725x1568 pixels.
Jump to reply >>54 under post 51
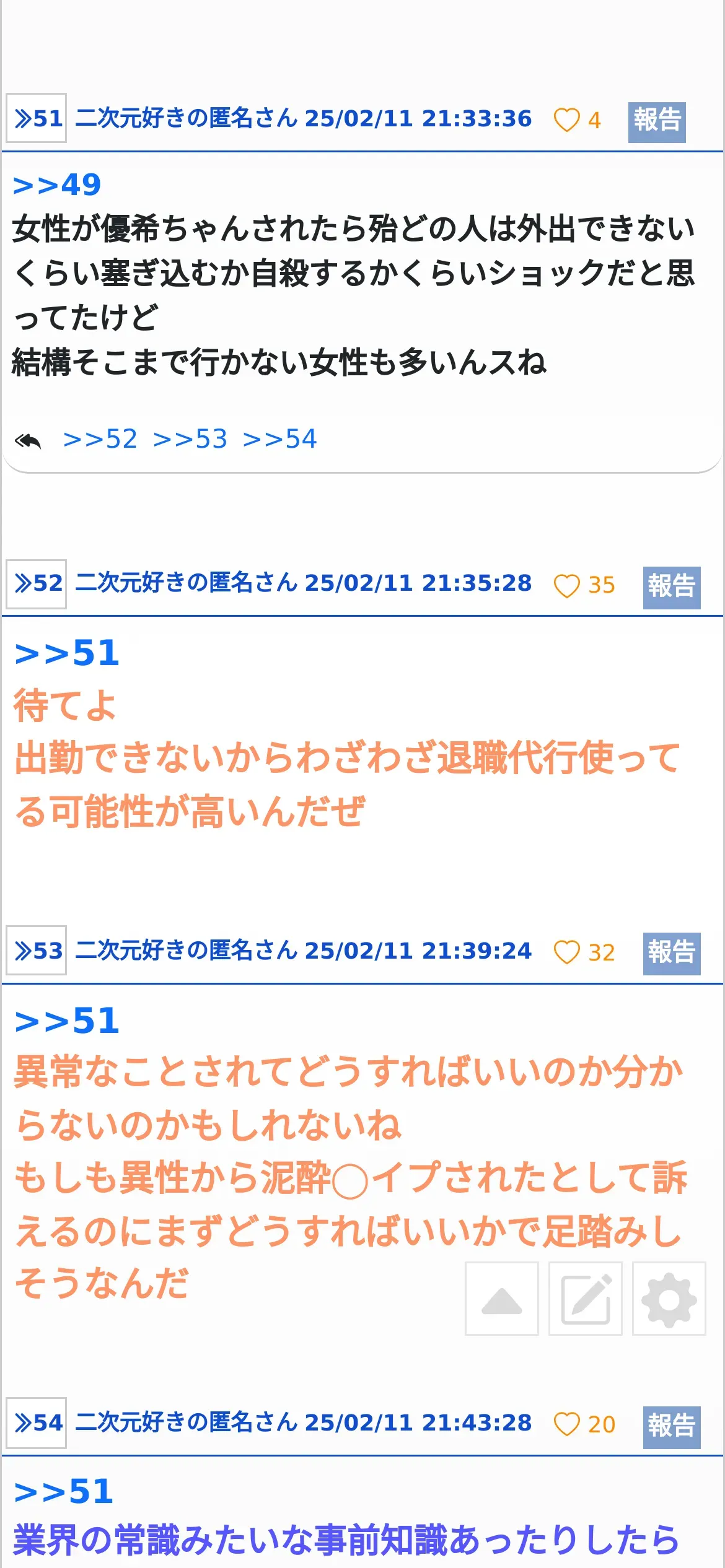[279, 439]
